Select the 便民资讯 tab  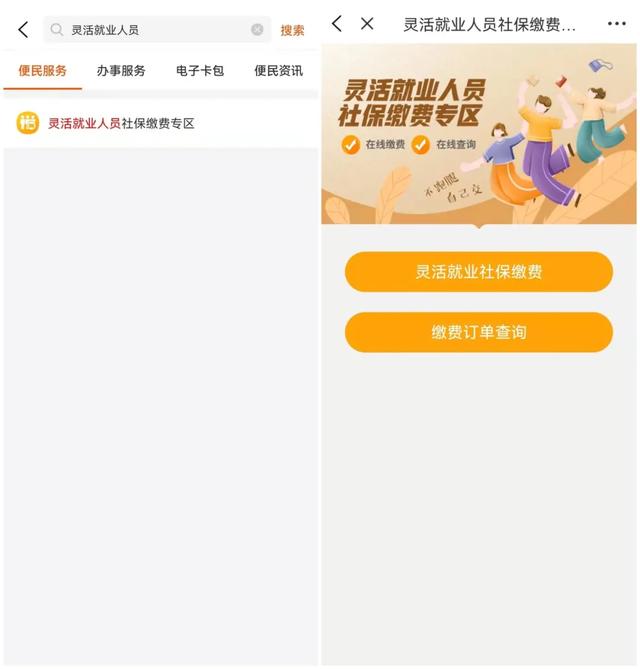pos(279,71)
